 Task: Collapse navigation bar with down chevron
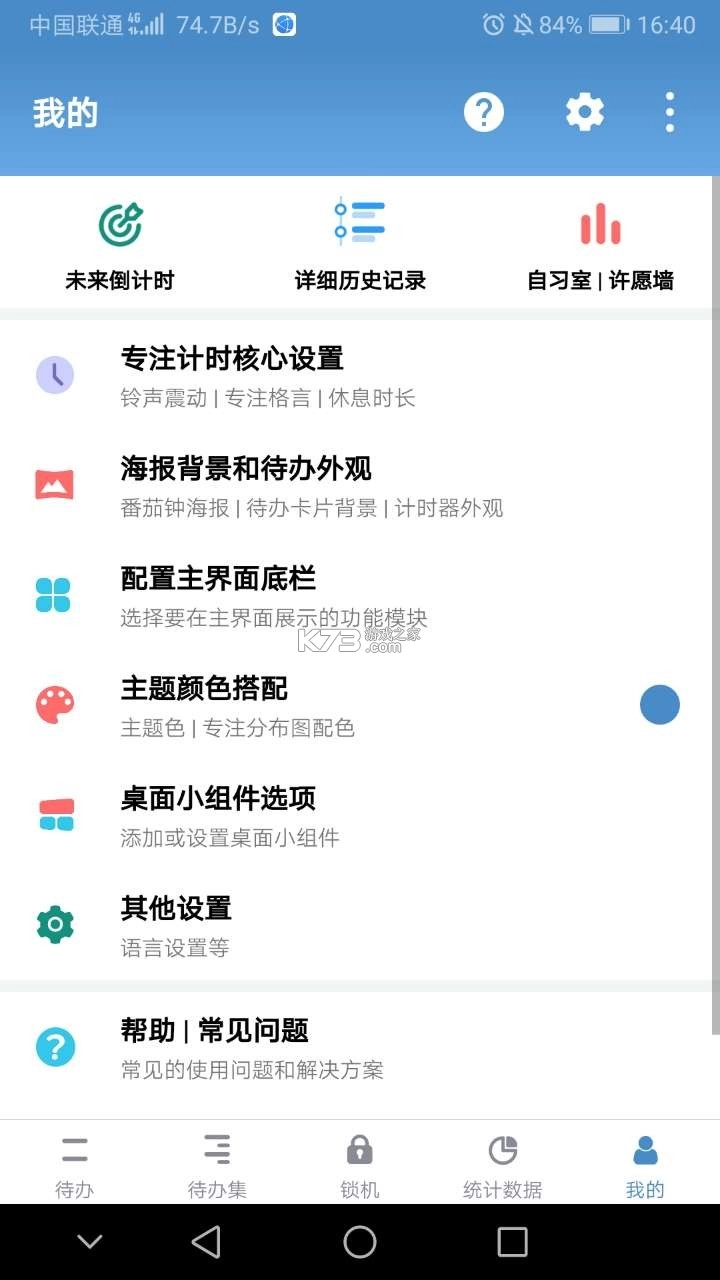[89, 1240]
